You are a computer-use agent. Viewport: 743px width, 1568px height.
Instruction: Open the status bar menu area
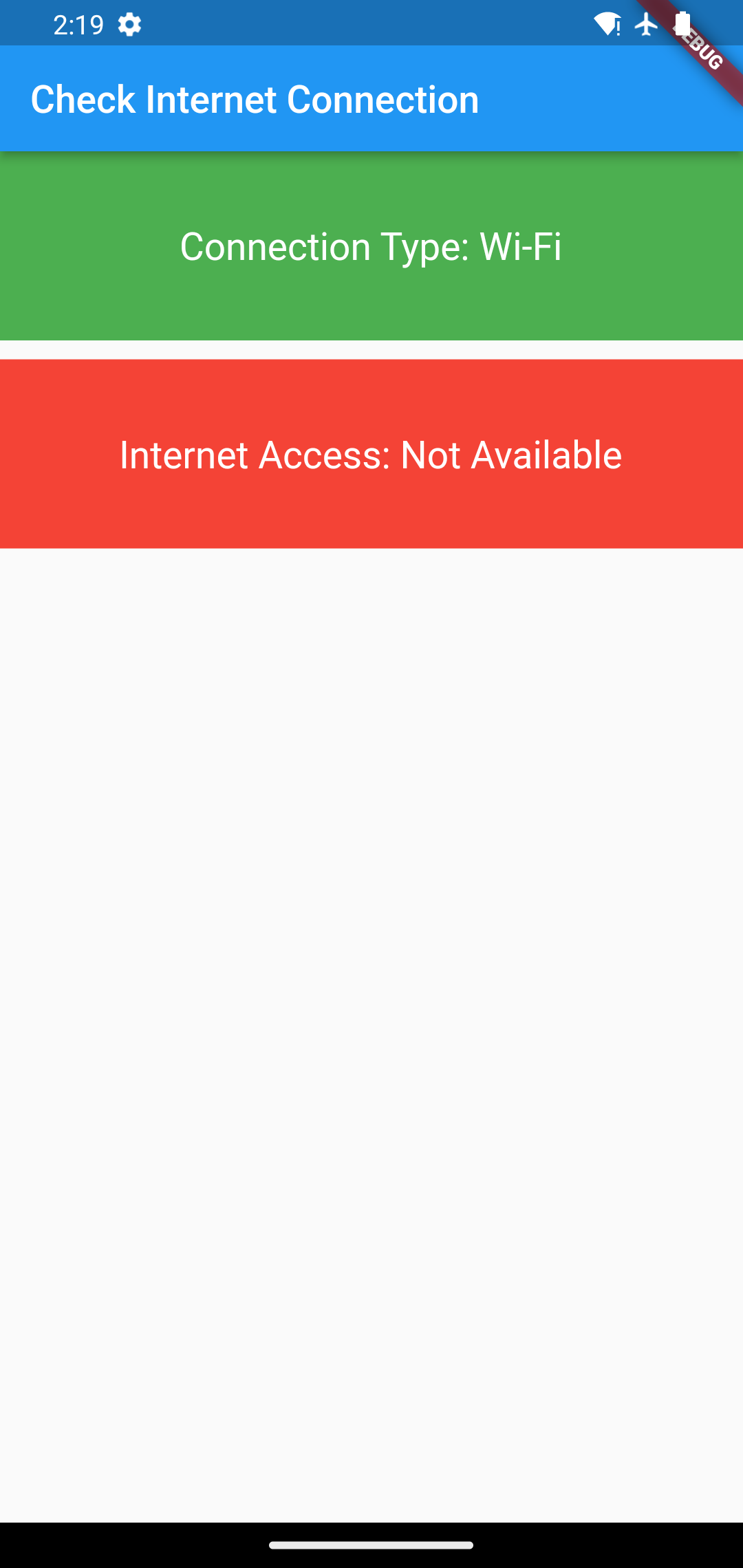click(371, 23)
